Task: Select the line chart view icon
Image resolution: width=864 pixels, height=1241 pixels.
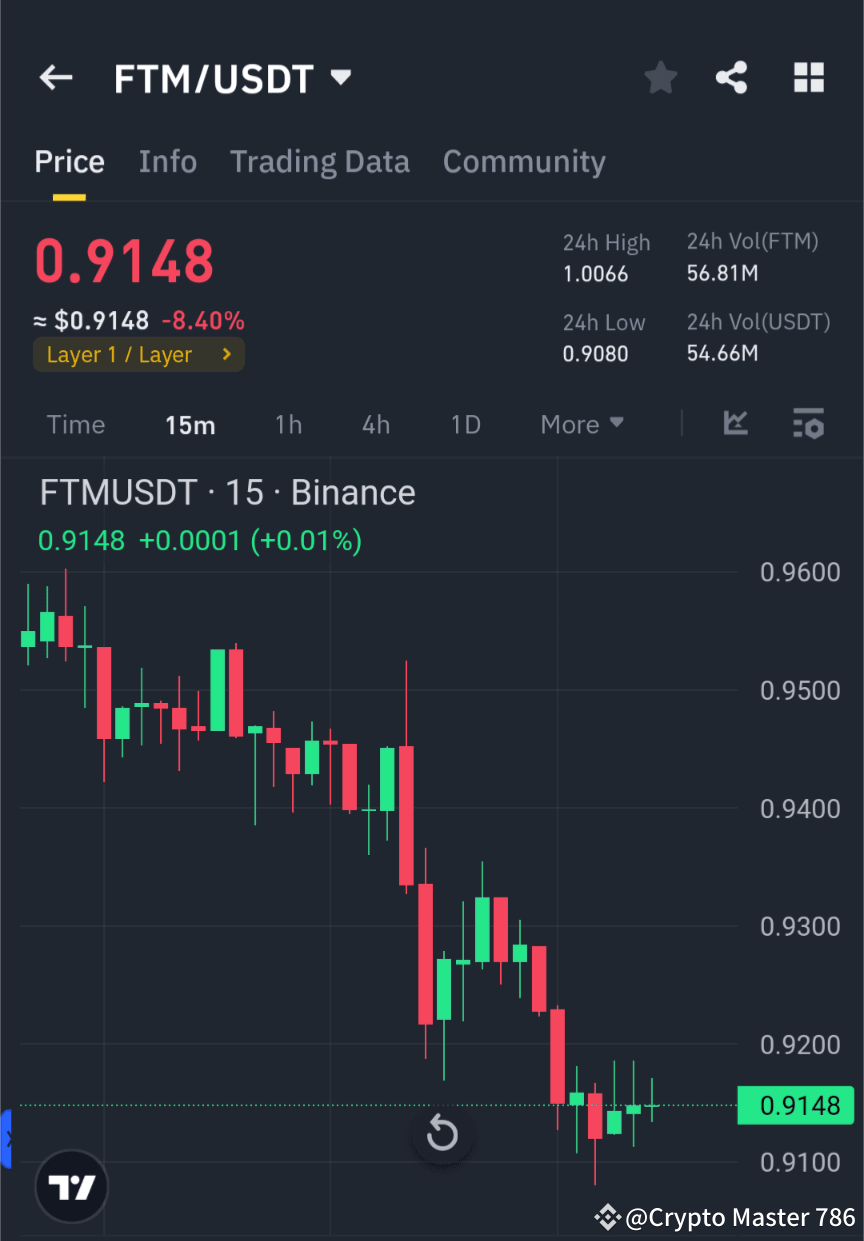Action: pyautogui.click(x=736, y=424)
